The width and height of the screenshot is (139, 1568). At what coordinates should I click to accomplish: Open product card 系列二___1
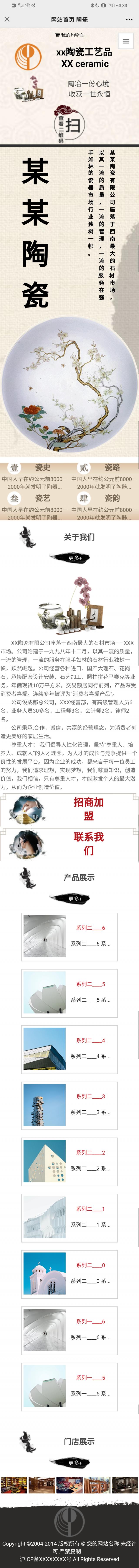point(69,1217)
